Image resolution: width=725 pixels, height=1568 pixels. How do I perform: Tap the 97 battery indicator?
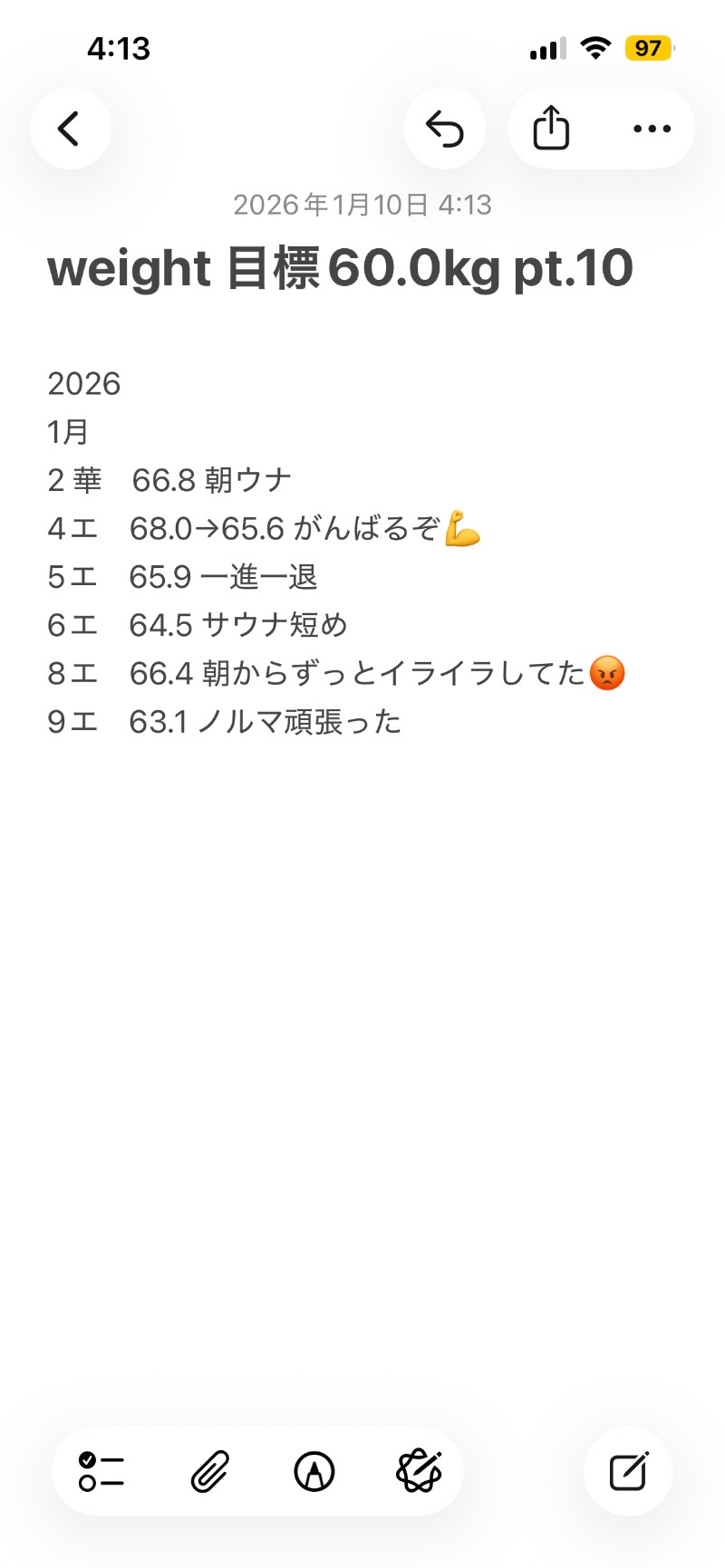649,48
